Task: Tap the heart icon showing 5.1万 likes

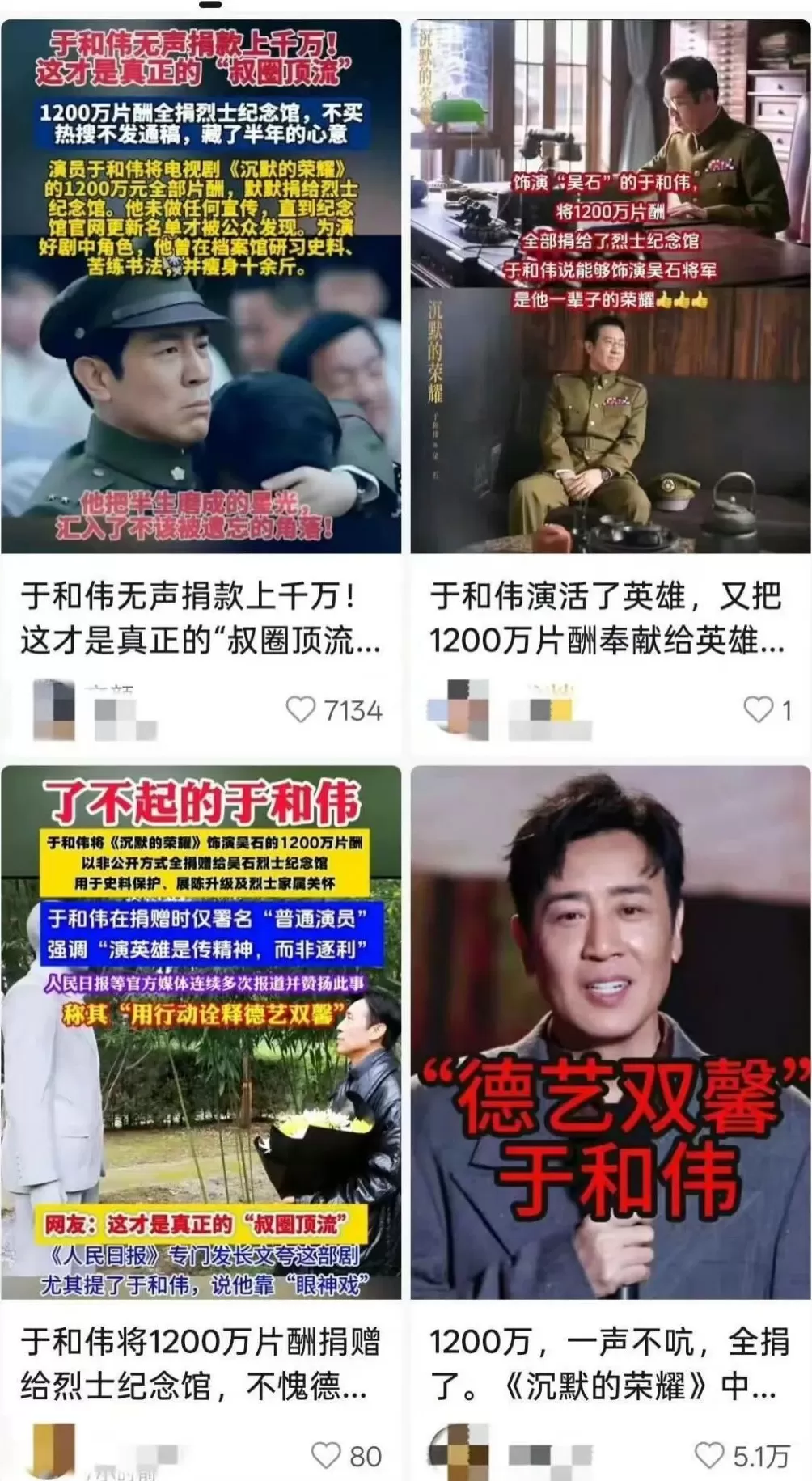Action: click(x=711, y=1452)
